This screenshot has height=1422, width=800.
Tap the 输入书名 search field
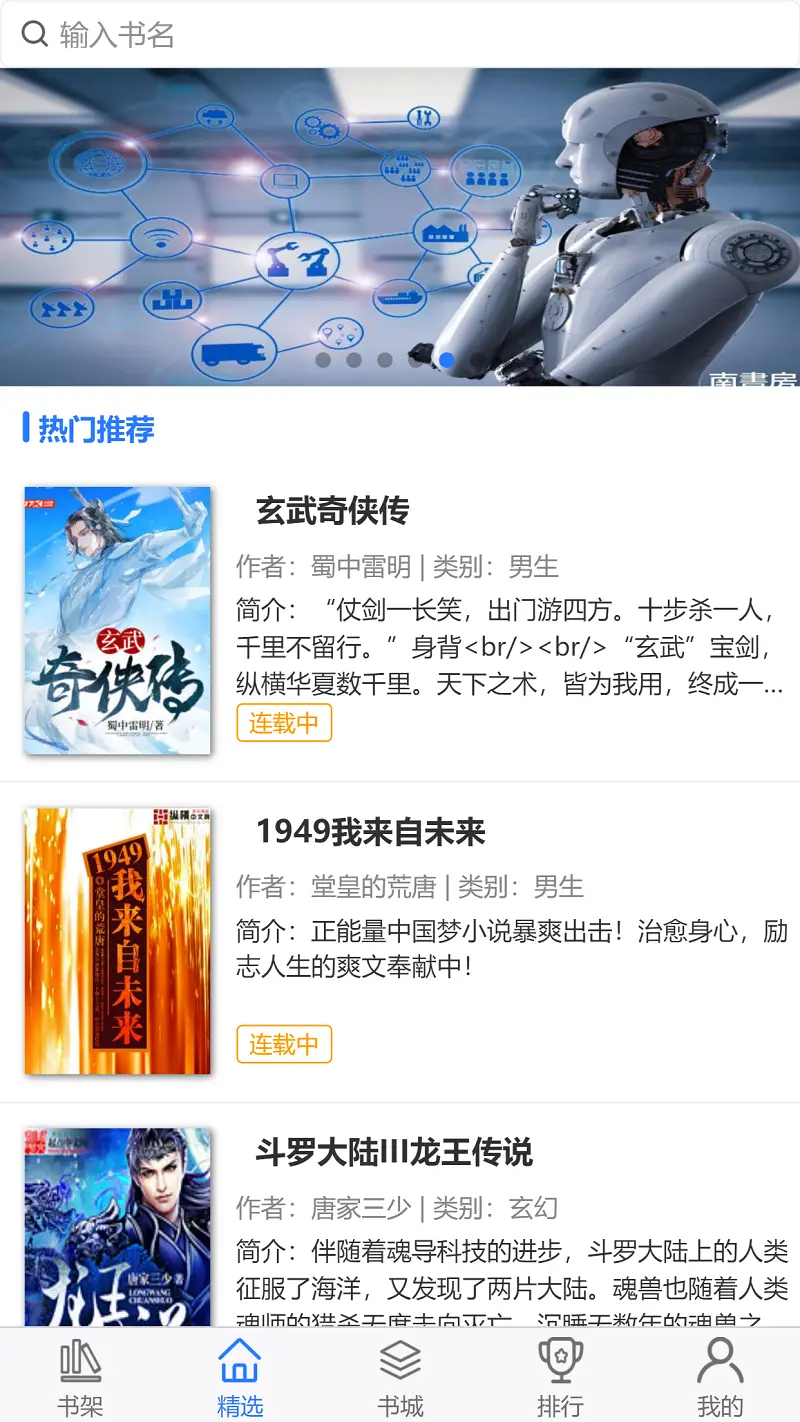400,35
